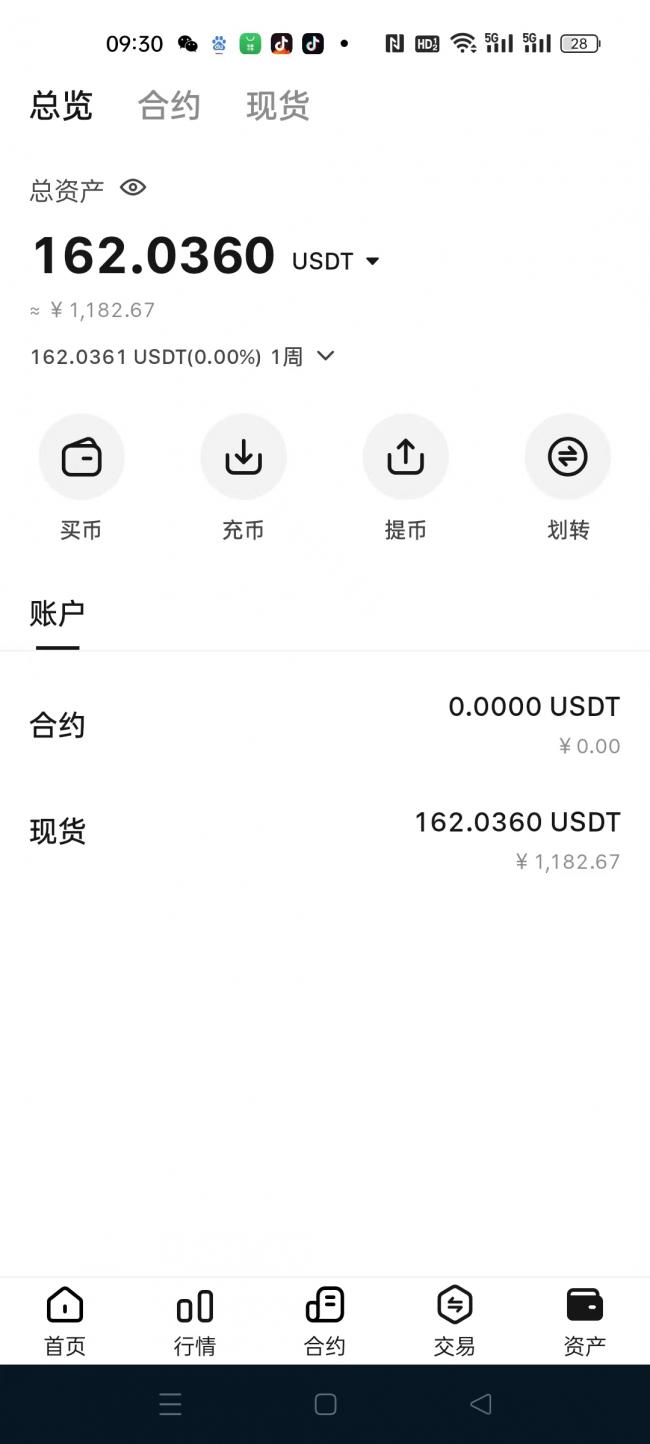
Task: Open 合约 in bottom navigation
Action: [325, 1321]
